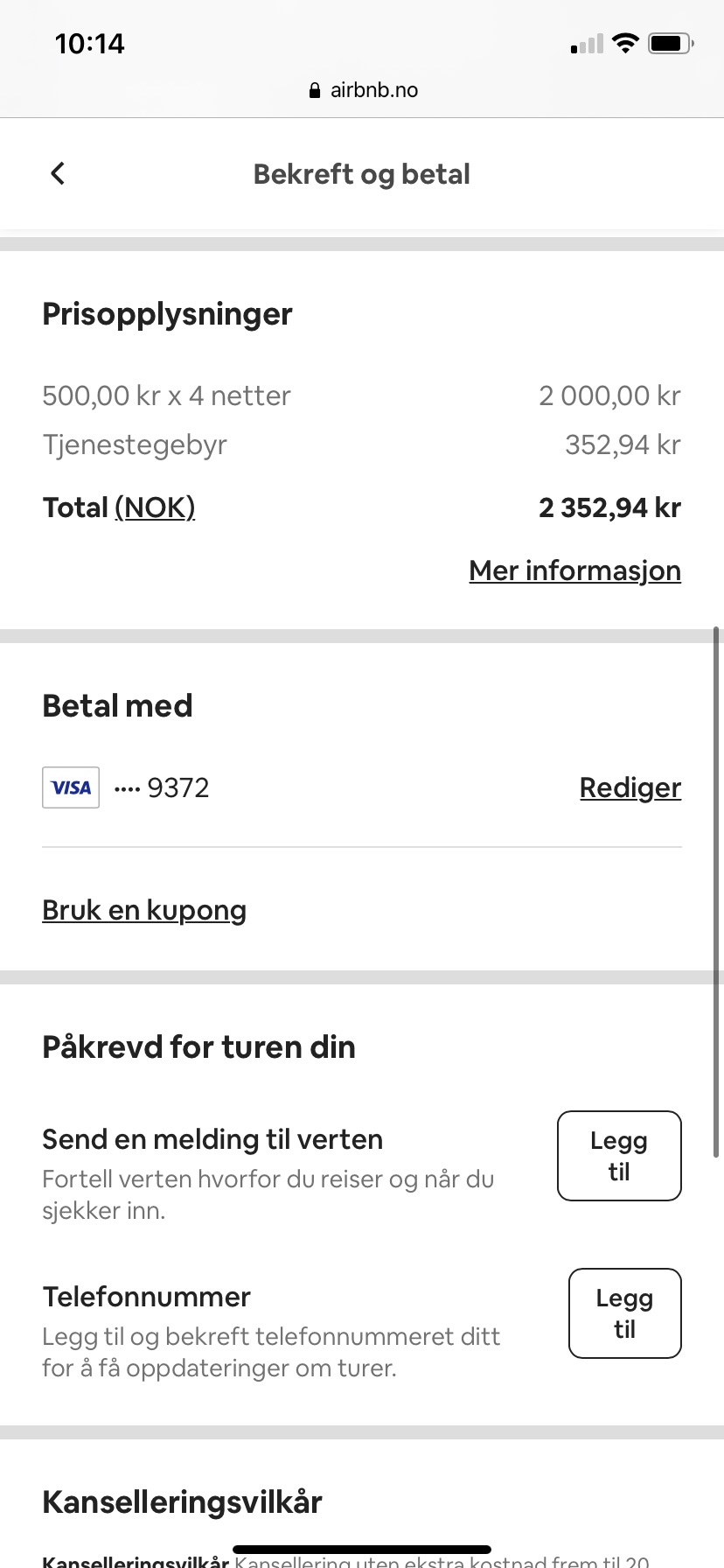724x1568 pixels.
Task: Go back with the arrow icon
Action: pos(58,173)
